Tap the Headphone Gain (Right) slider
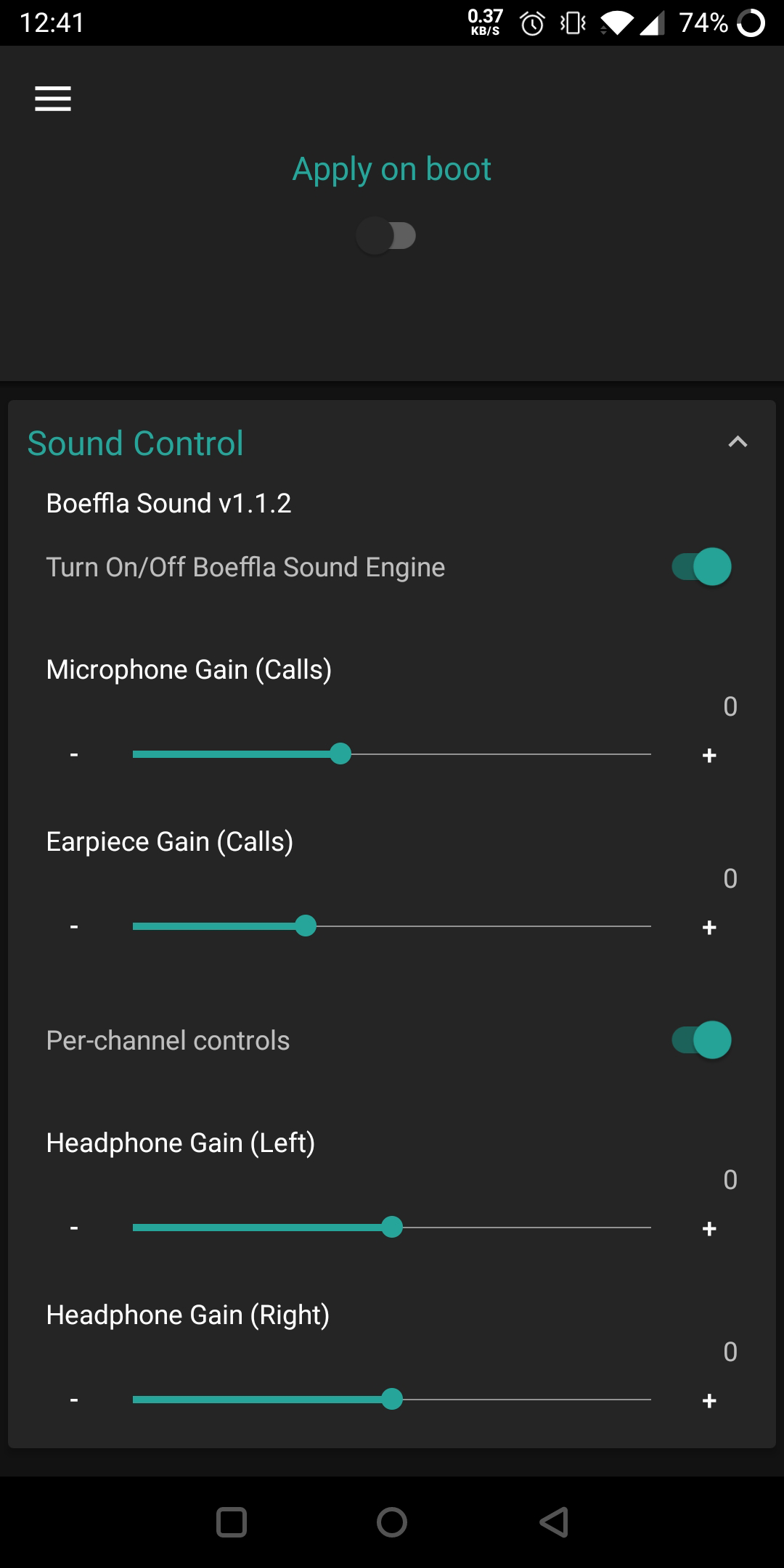Viewport: 784px width, 1568px height. pos(392,1400)
